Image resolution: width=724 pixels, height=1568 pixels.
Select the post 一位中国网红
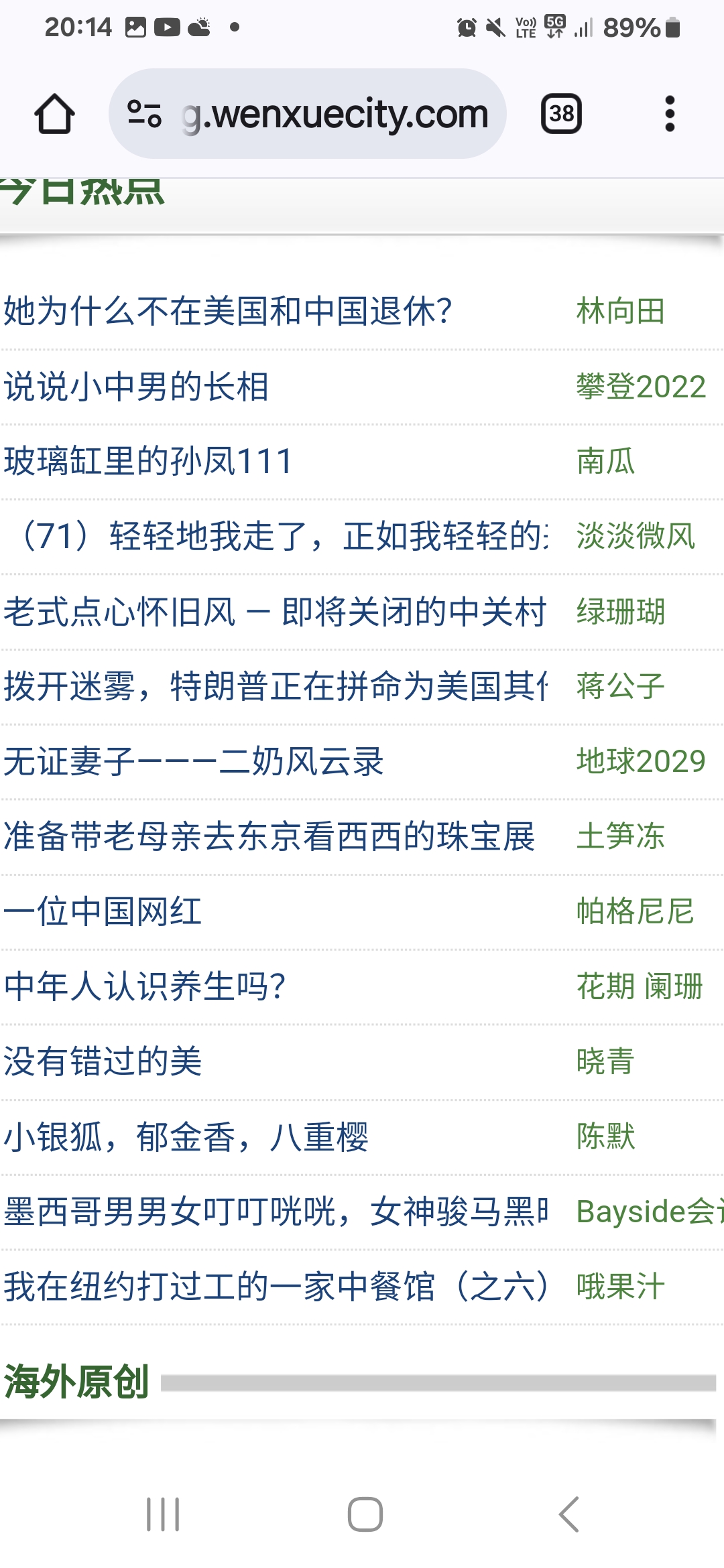pyautogui.click(x=103, y=912)
